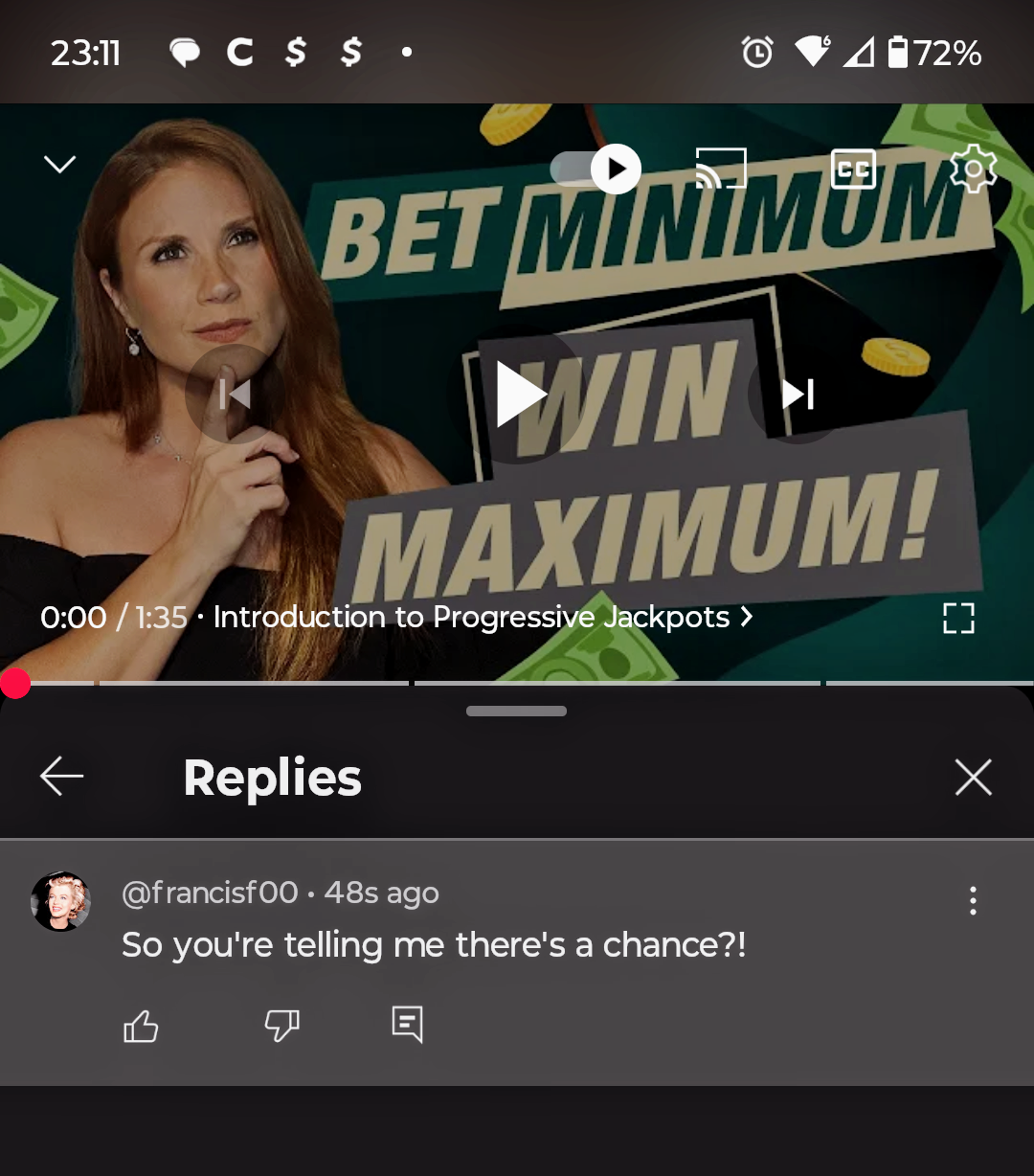Cast the video to a device
The image size is (1034, 1176).
[x=720, y=169]
